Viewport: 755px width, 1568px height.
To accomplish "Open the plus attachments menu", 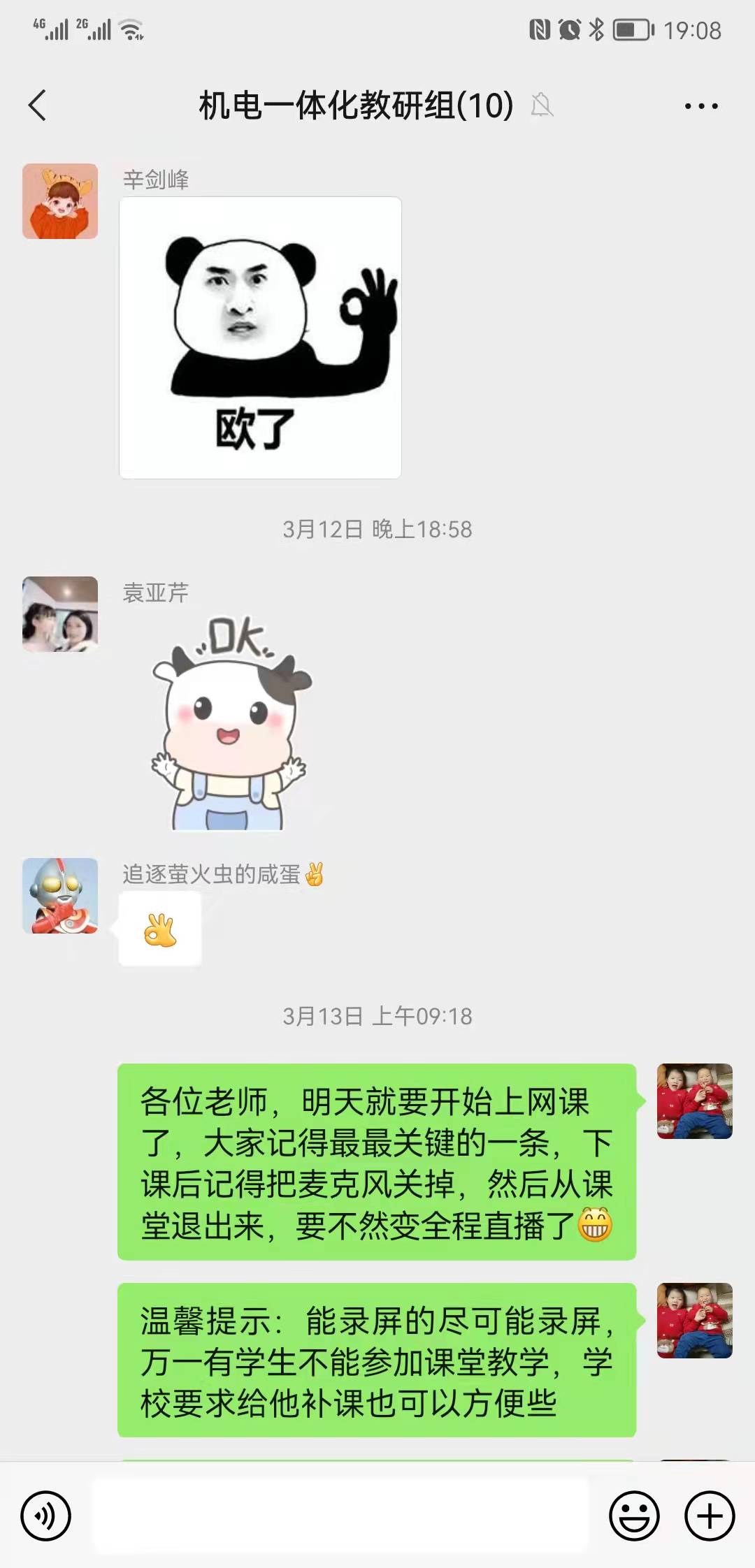I will (x=710, y=1516).
